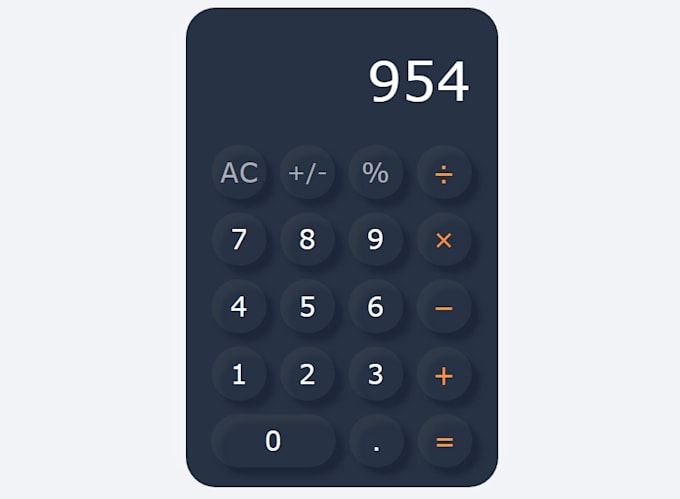Toggle the sign with the +/- key
This screenshot has height=499, width=680.
(307, 173)
